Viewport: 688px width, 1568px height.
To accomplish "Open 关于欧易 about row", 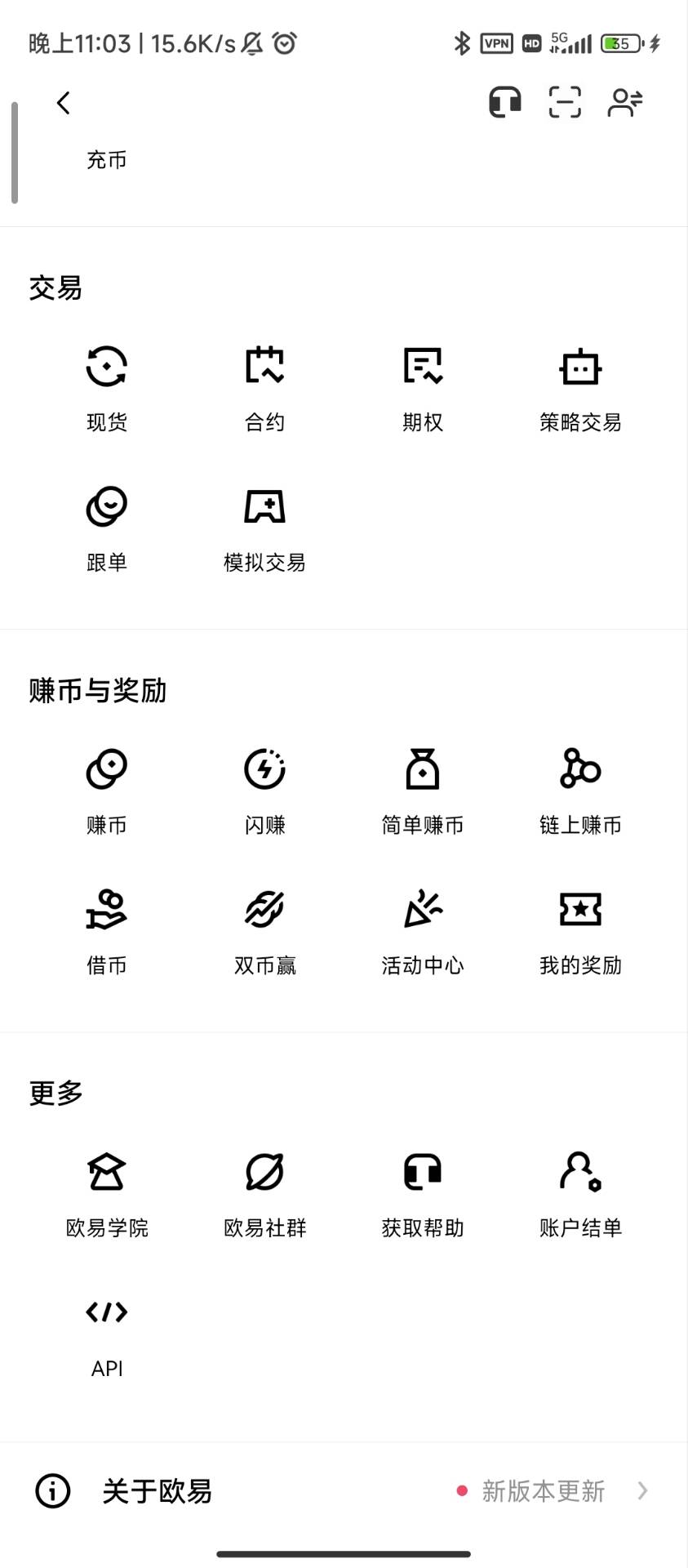I will [344, 1490].
